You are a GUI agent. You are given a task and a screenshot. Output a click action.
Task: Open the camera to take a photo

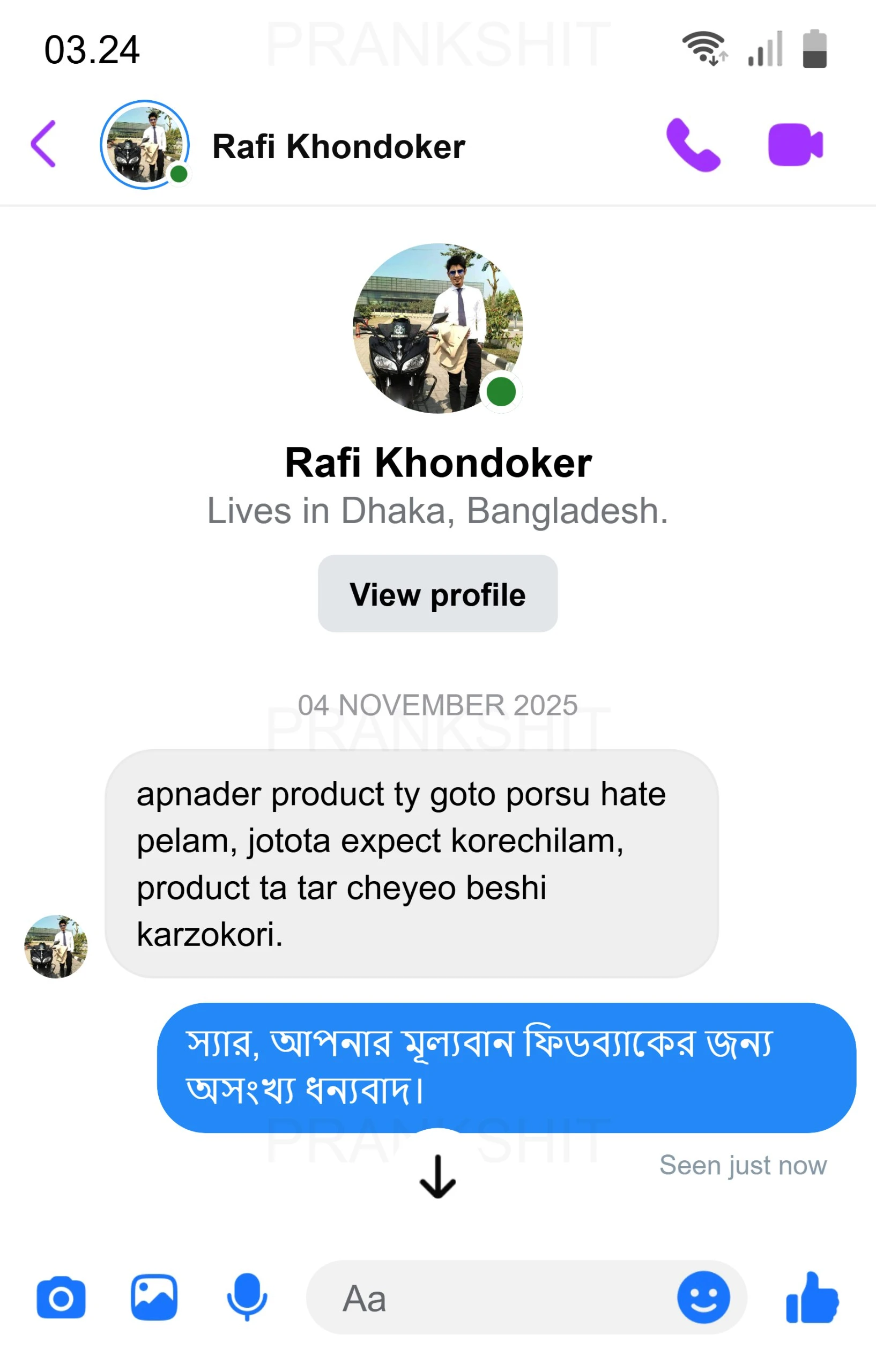coord(61,1298)
